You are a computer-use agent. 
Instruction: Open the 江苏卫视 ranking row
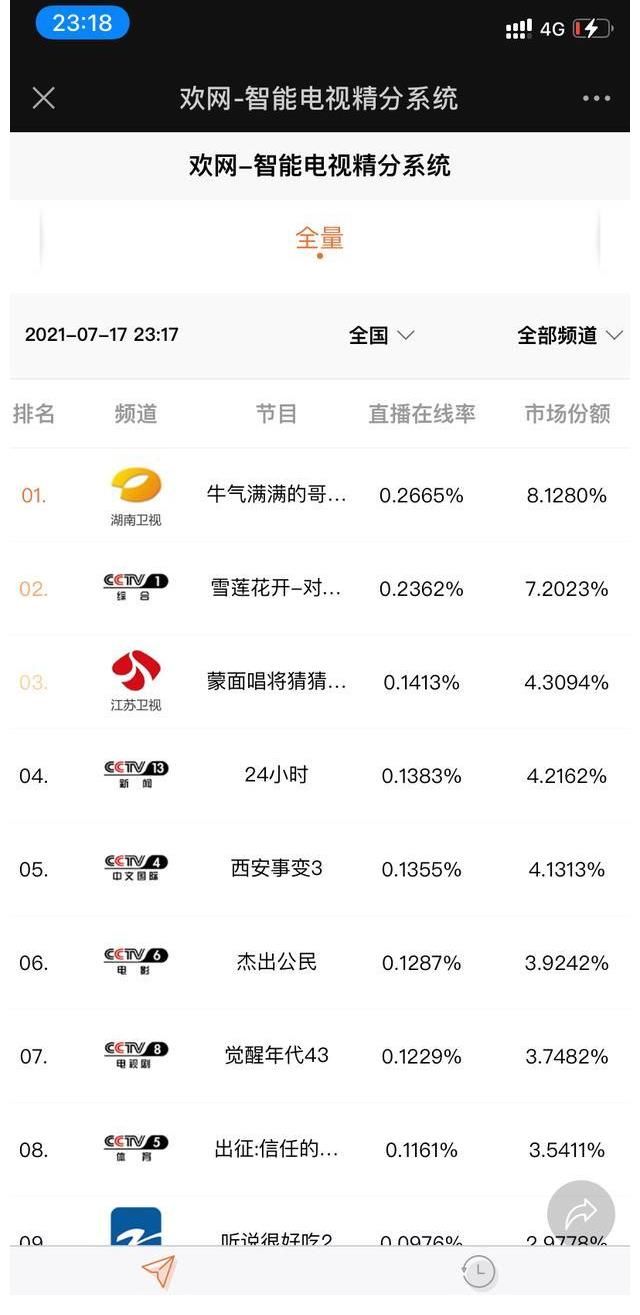pyautogui.click(x=320, y=682)
